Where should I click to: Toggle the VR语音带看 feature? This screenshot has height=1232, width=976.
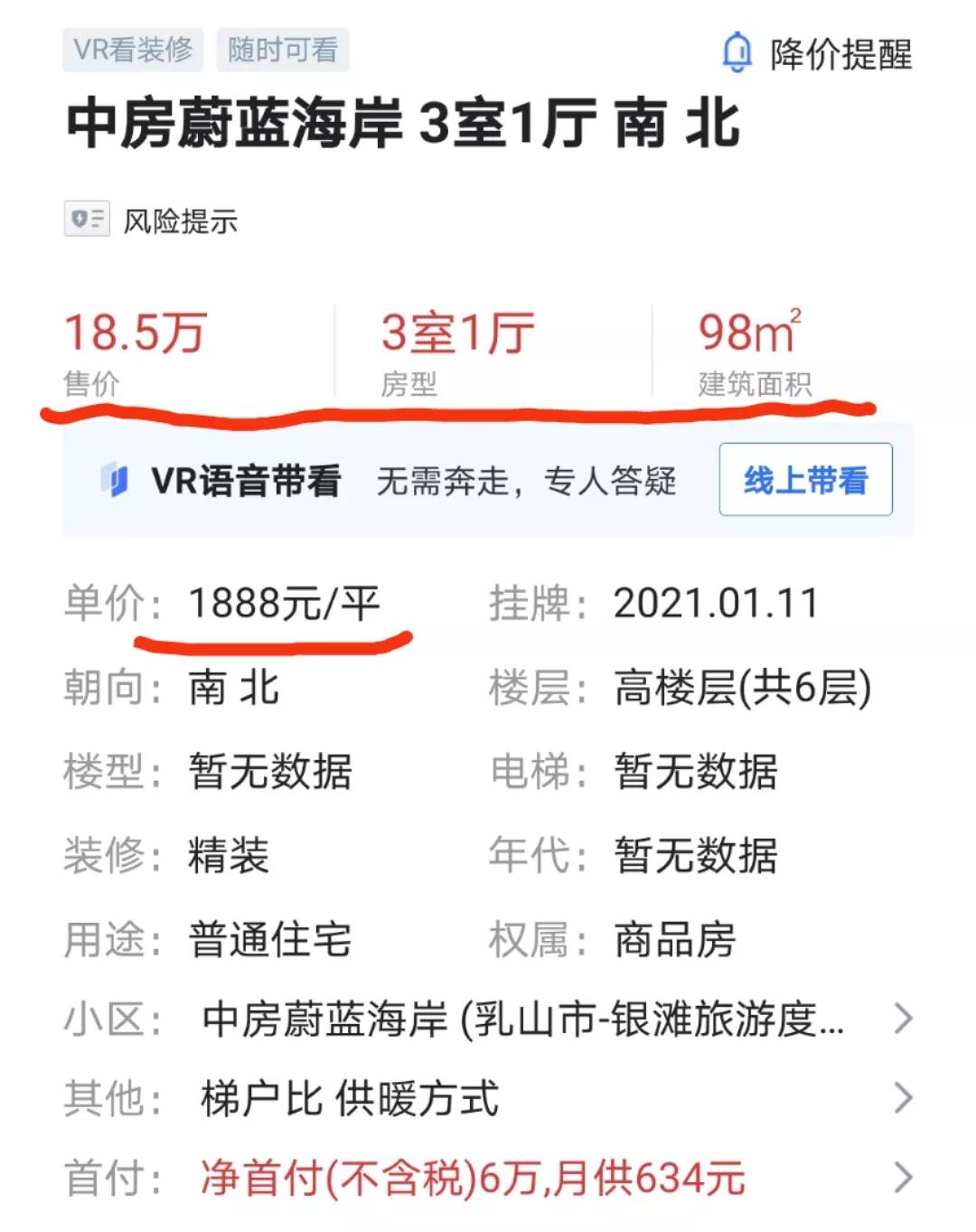click(247, 480)
